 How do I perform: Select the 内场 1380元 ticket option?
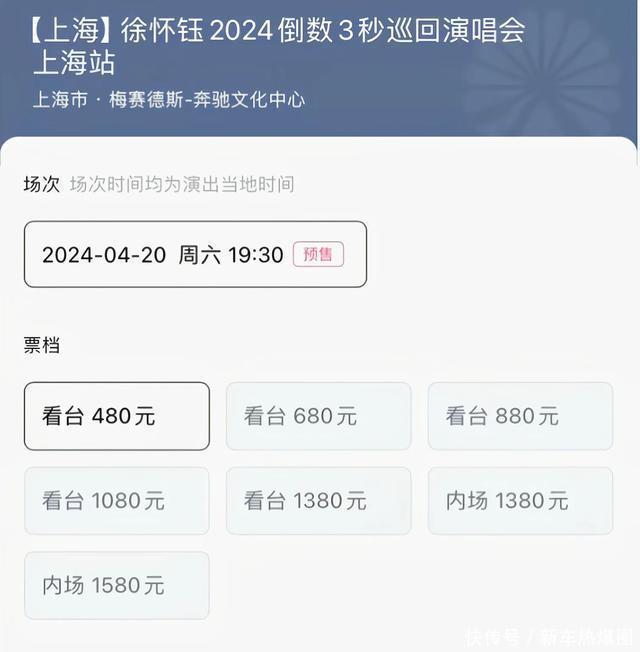520,501
